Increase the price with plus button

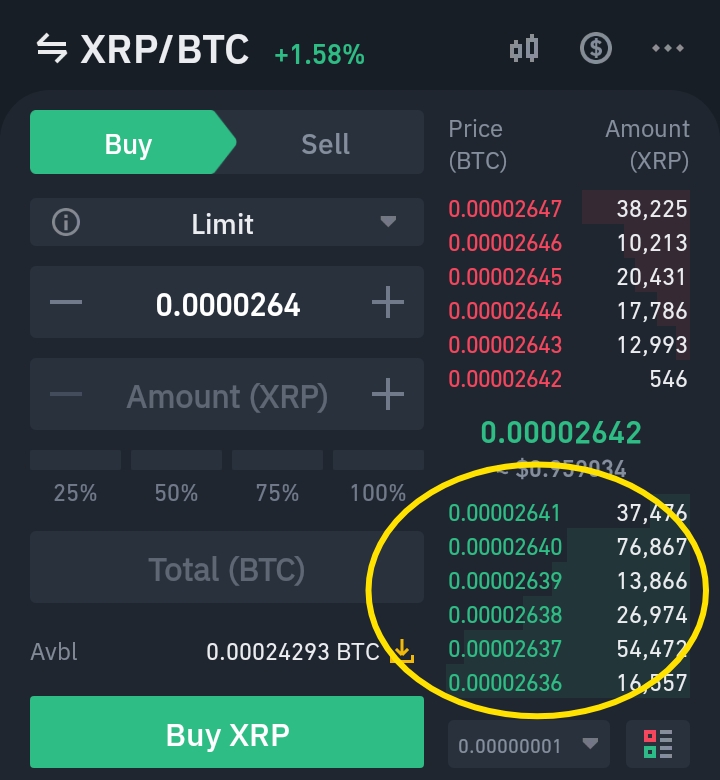[x=388, y=303]
